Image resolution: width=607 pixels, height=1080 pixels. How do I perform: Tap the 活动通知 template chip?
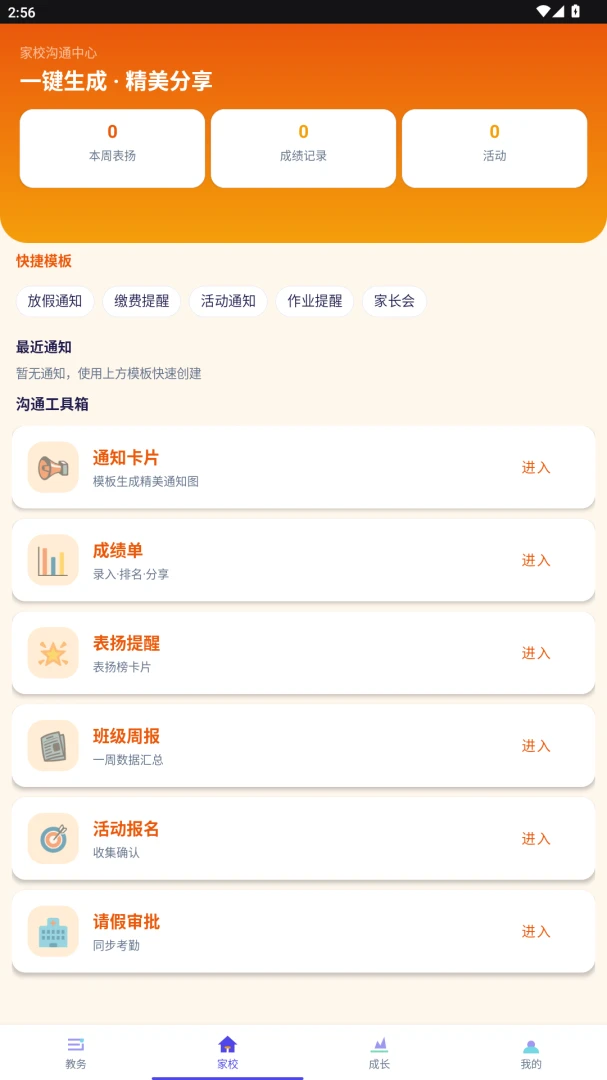228,301
